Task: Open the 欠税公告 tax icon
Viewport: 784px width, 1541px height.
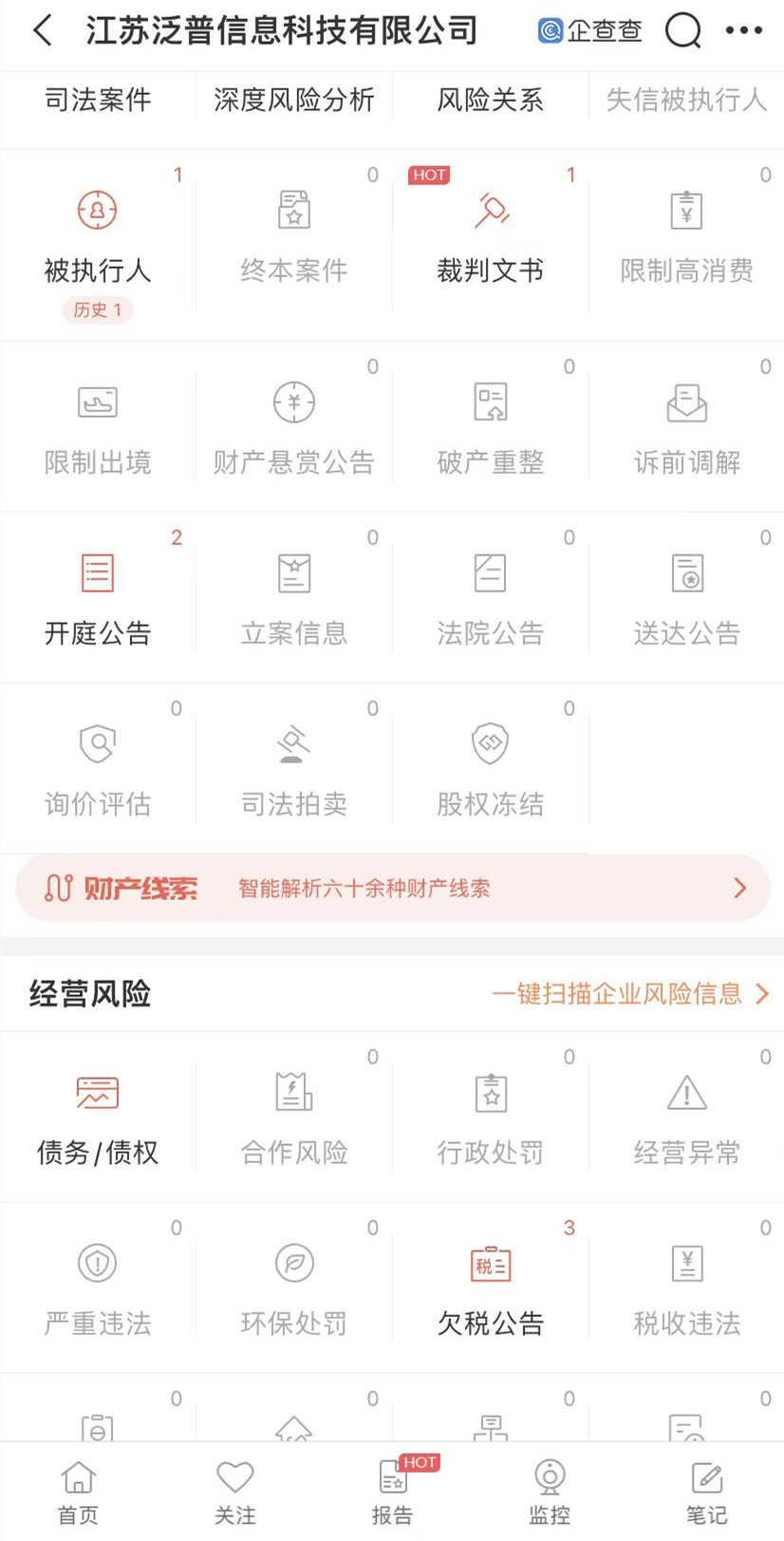Action: tap(490, 1263)
